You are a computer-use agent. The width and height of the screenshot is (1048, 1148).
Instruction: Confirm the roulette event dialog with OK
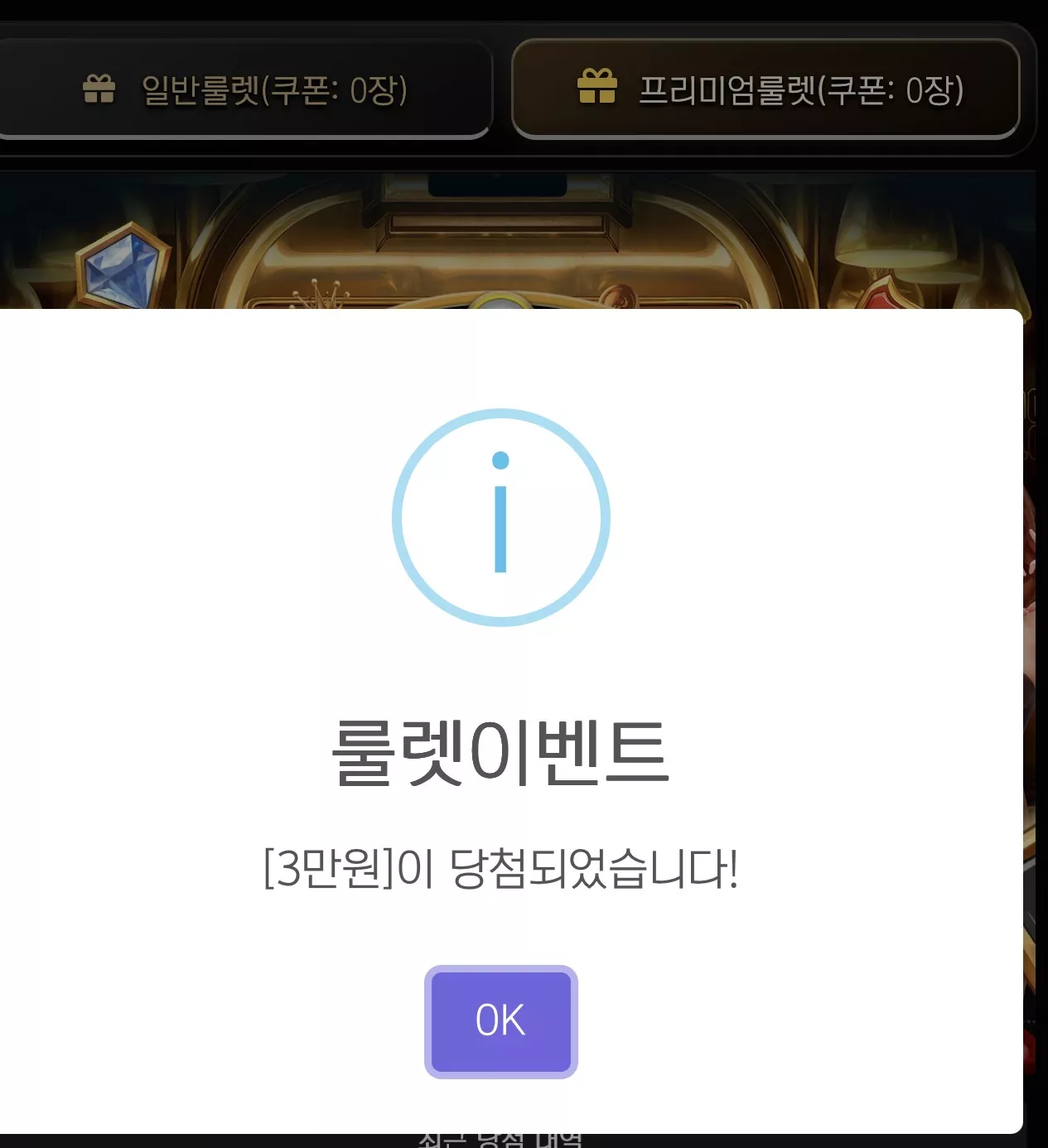point(500,1021)
